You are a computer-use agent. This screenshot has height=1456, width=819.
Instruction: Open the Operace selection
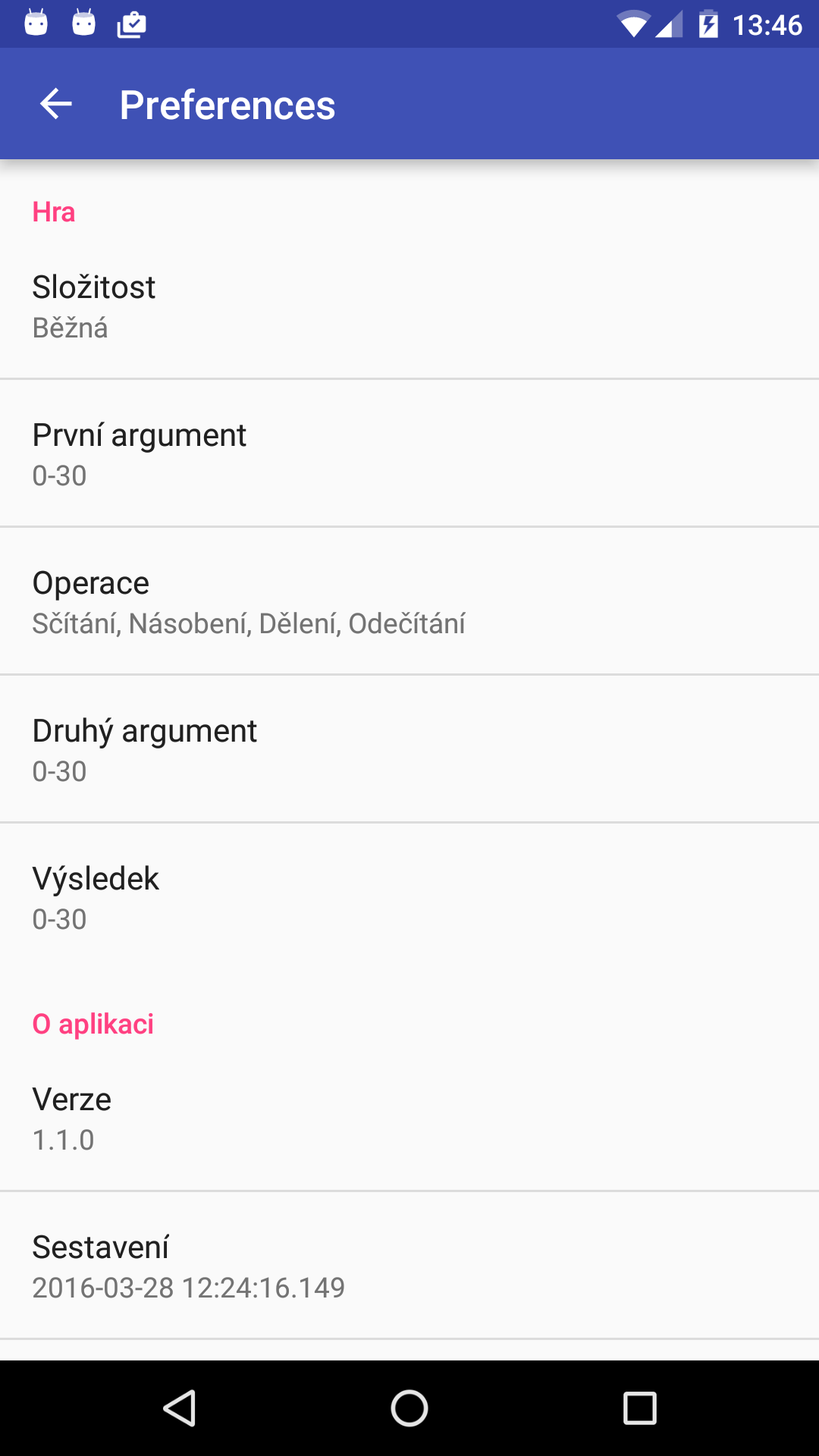[x=409, y=601]
